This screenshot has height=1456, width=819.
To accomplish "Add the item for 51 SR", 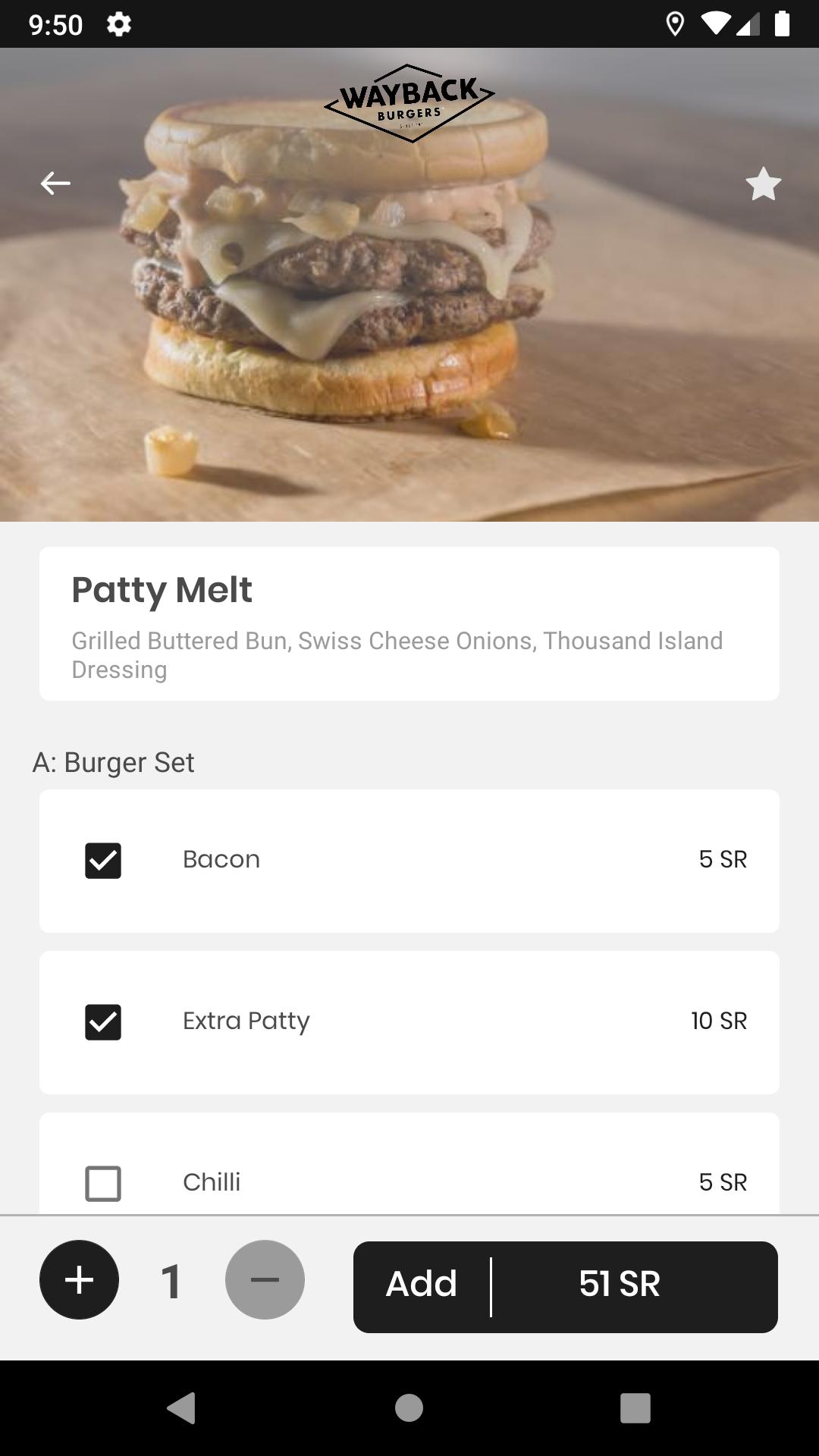I will click(x=566, y=1287).
